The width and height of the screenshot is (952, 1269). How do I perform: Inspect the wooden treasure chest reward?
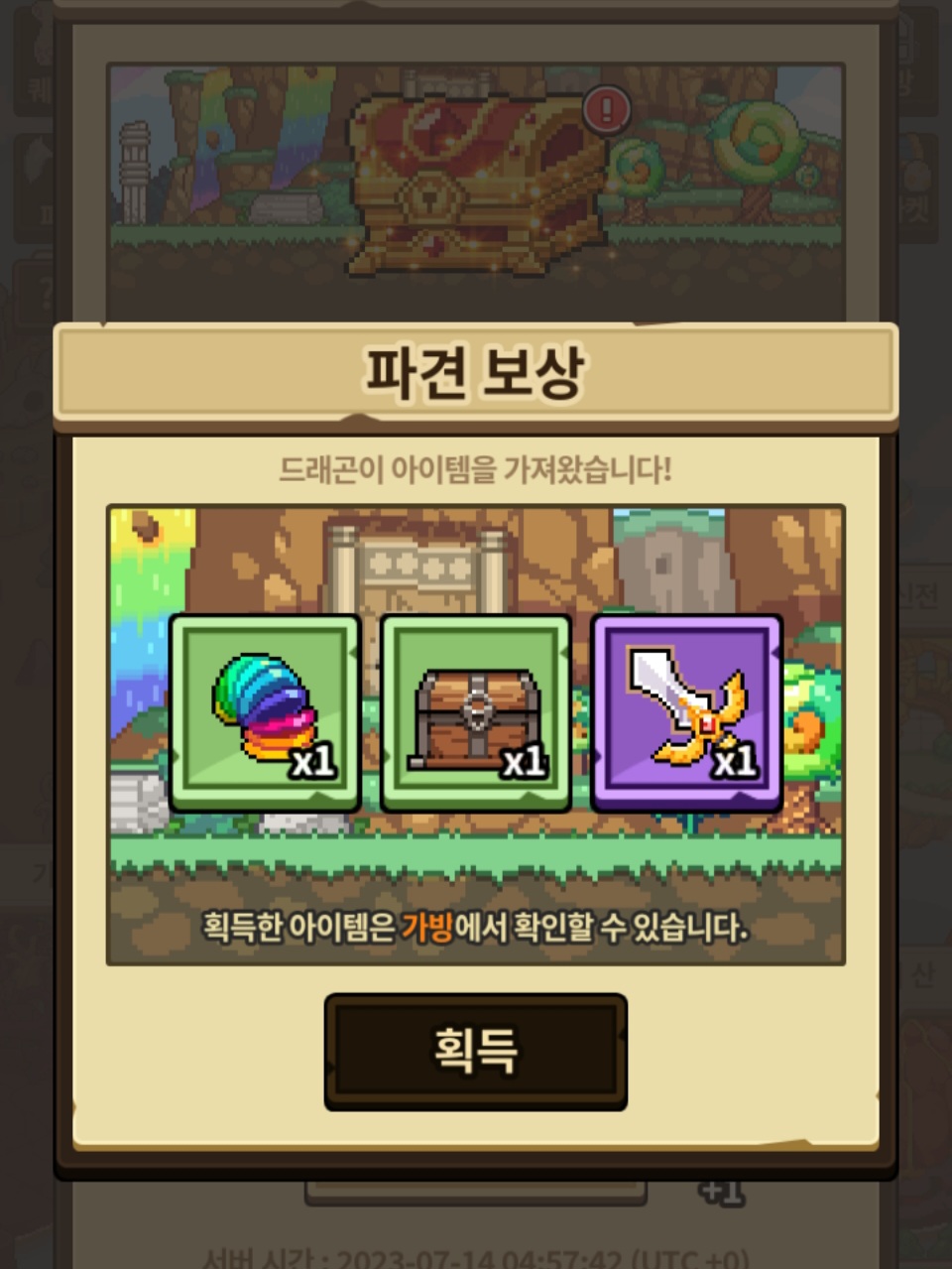point(476,712)
